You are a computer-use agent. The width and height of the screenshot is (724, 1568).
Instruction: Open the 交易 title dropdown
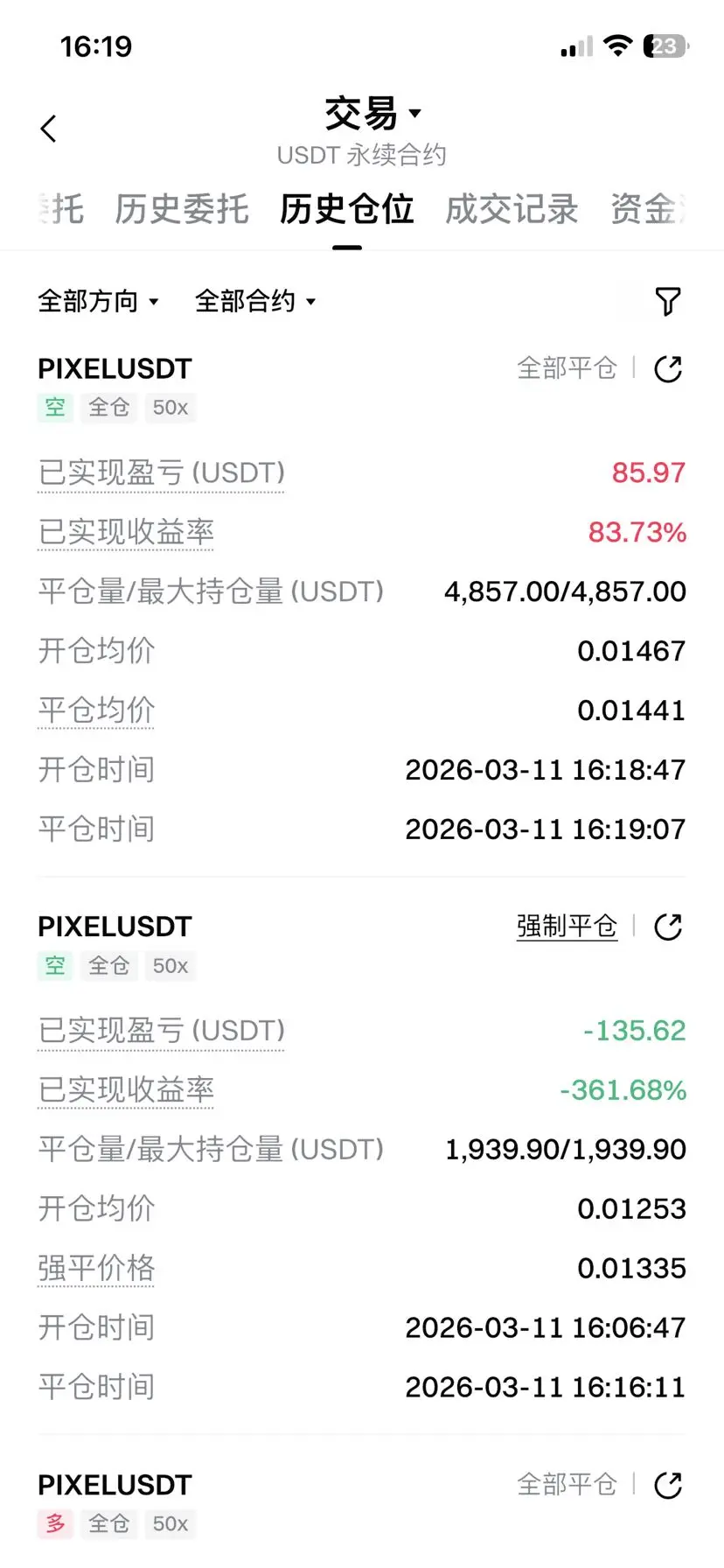point(372,114)
